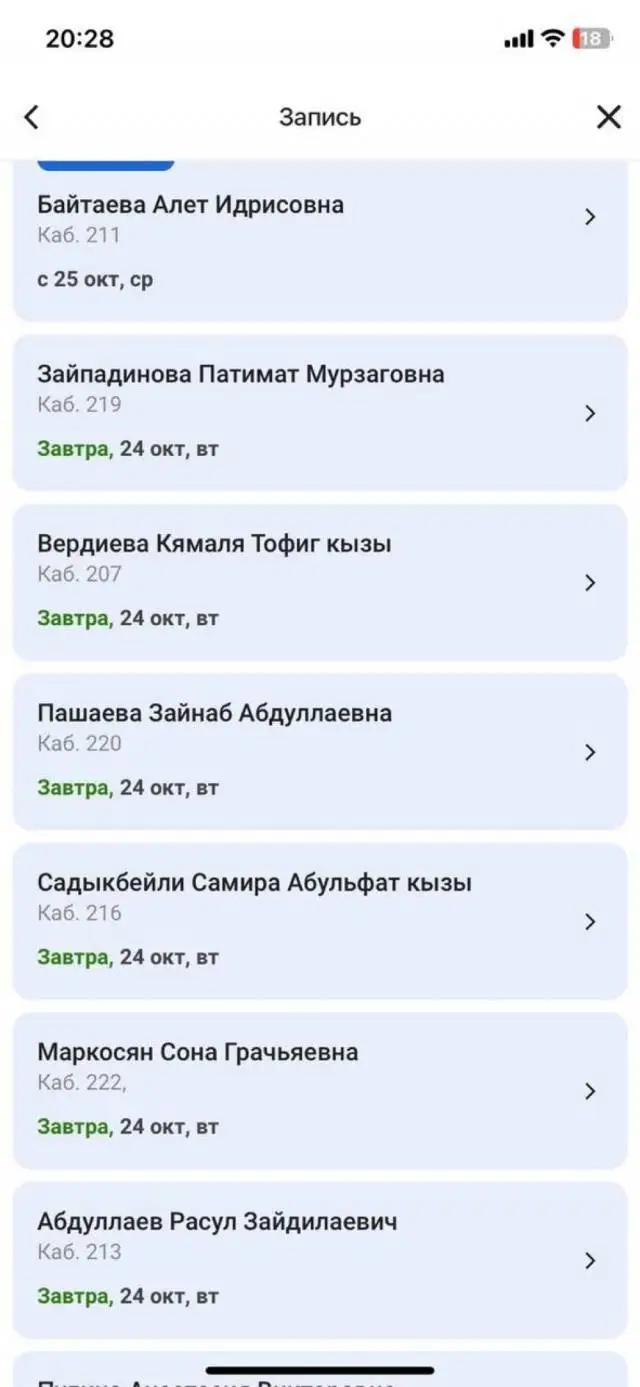Choose doctor Вердиева Кямаля Тофиг кызы
The height and width of the screenshot is (1387, 640).
pos(320,581)
